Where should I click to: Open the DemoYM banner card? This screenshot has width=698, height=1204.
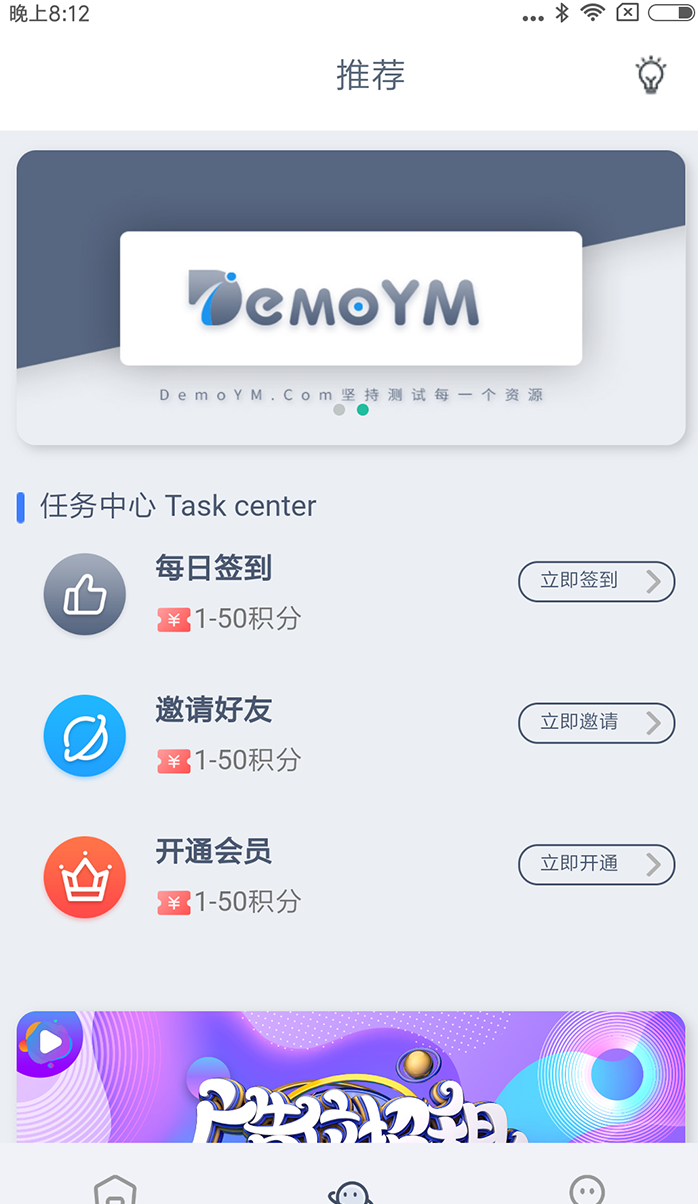point(351,298)
